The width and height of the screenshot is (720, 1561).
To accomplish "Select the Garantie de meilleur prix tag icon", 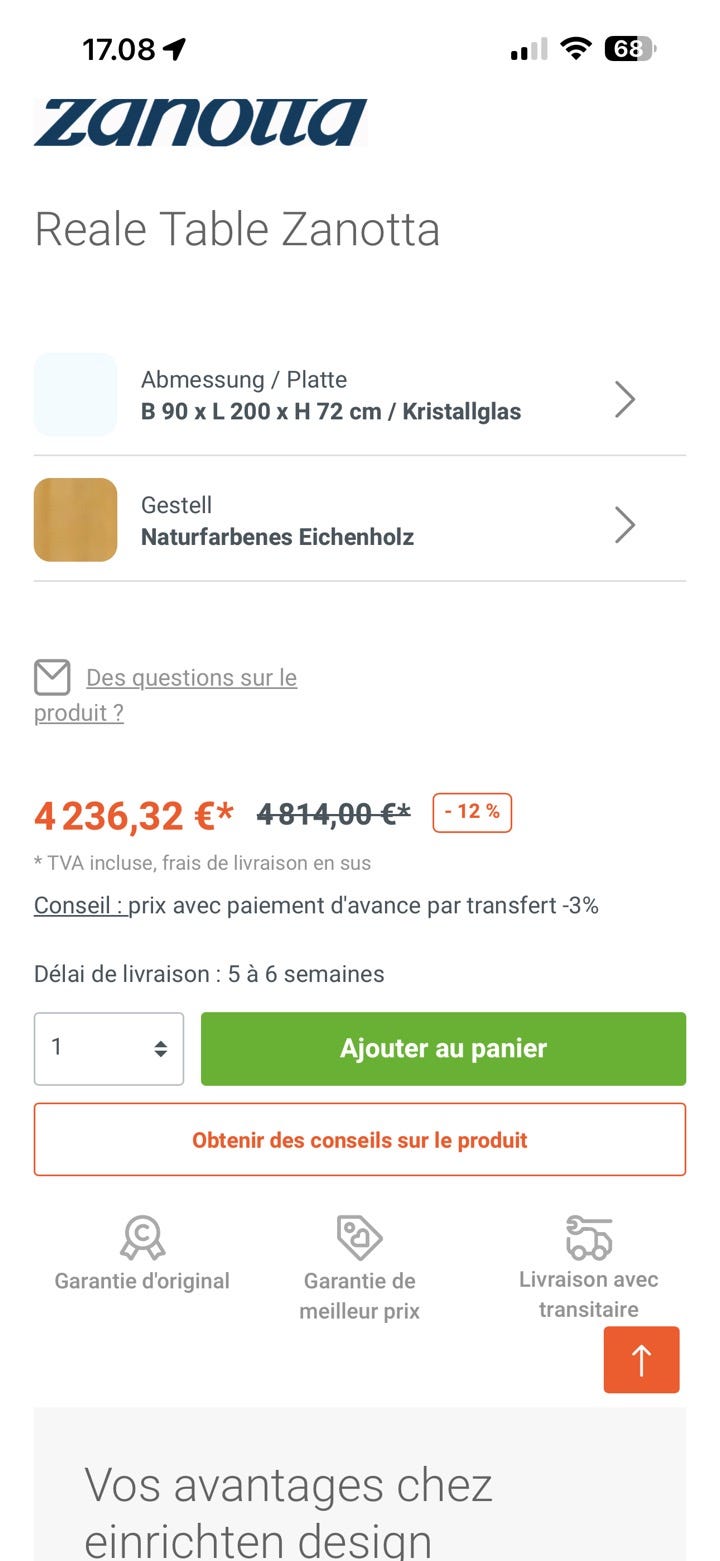I will pyautogui.click(x=359, y=1238).
